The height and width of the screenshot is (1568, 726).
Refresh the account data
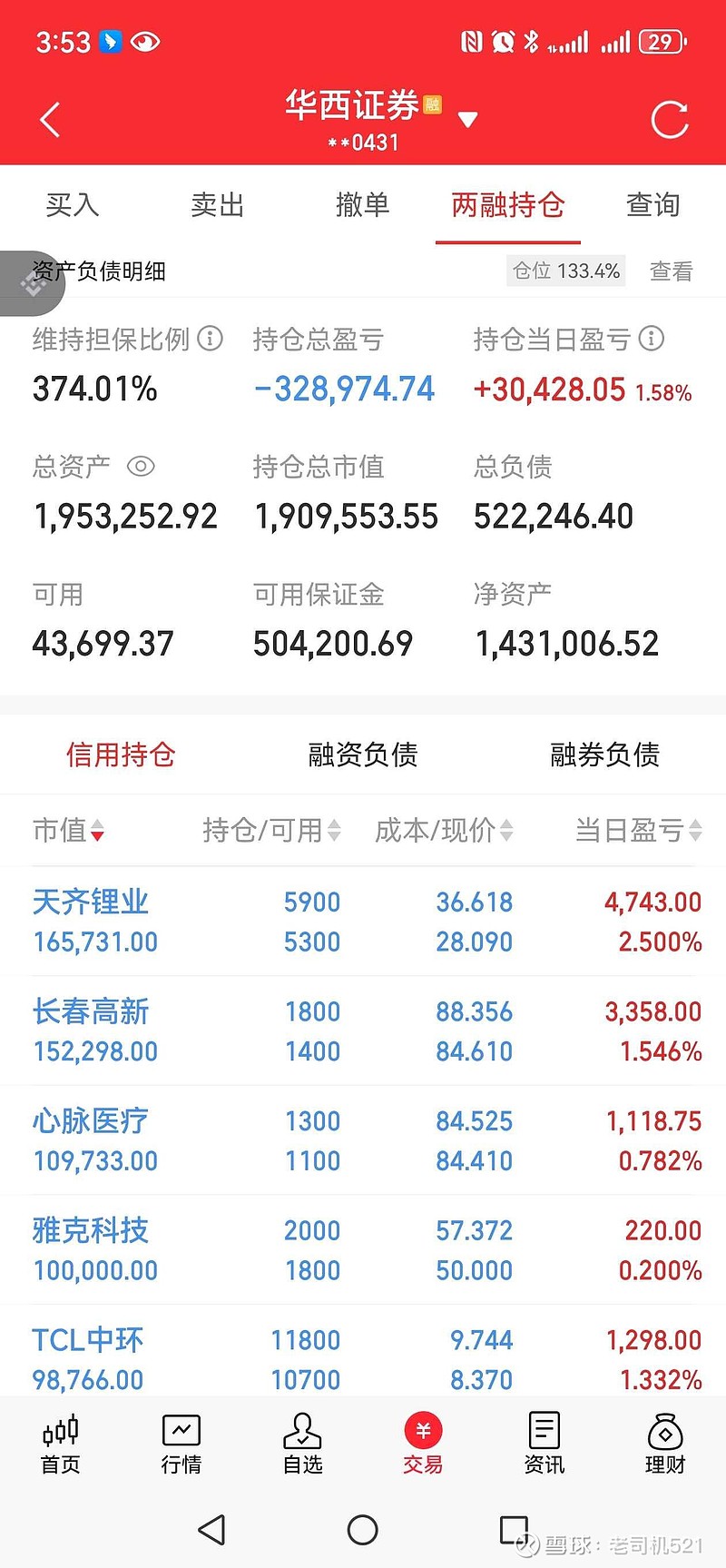point(671,120)
